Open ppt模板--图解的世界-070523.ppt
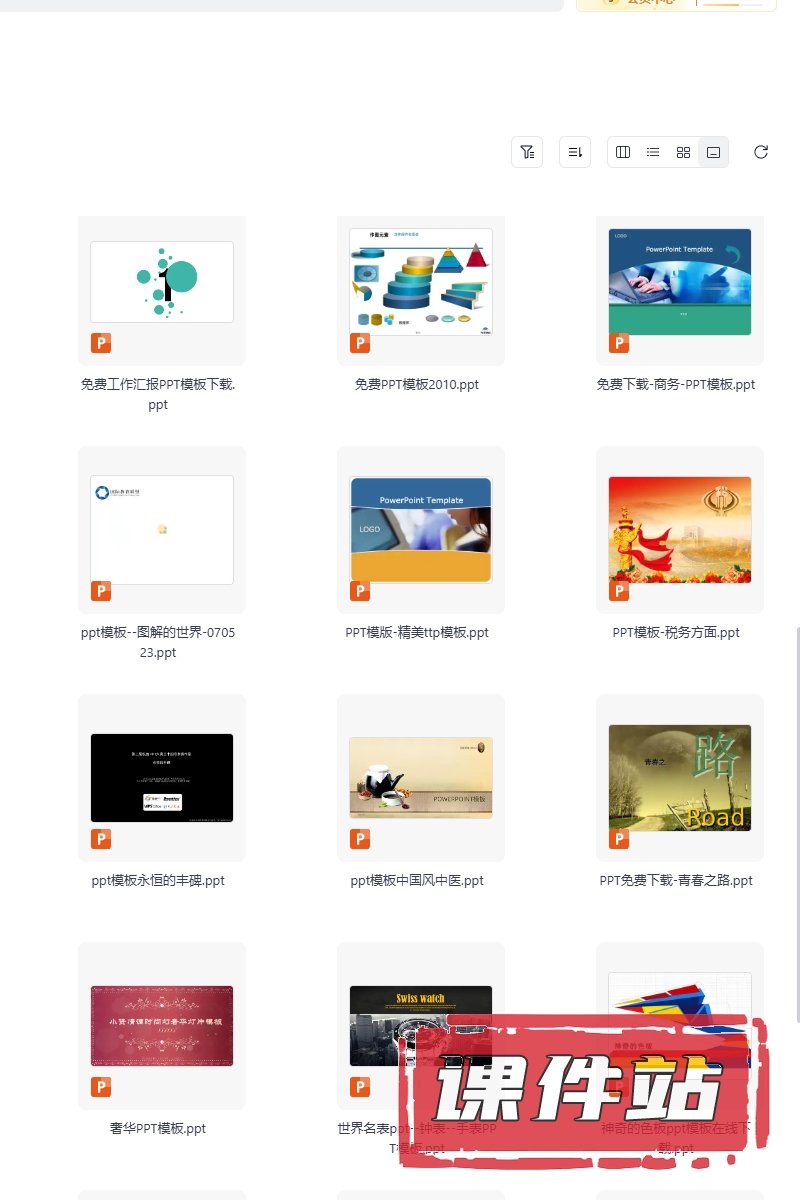Viewport: 800px width, 1200px height. pyautogui.click(x=162, y=530)
